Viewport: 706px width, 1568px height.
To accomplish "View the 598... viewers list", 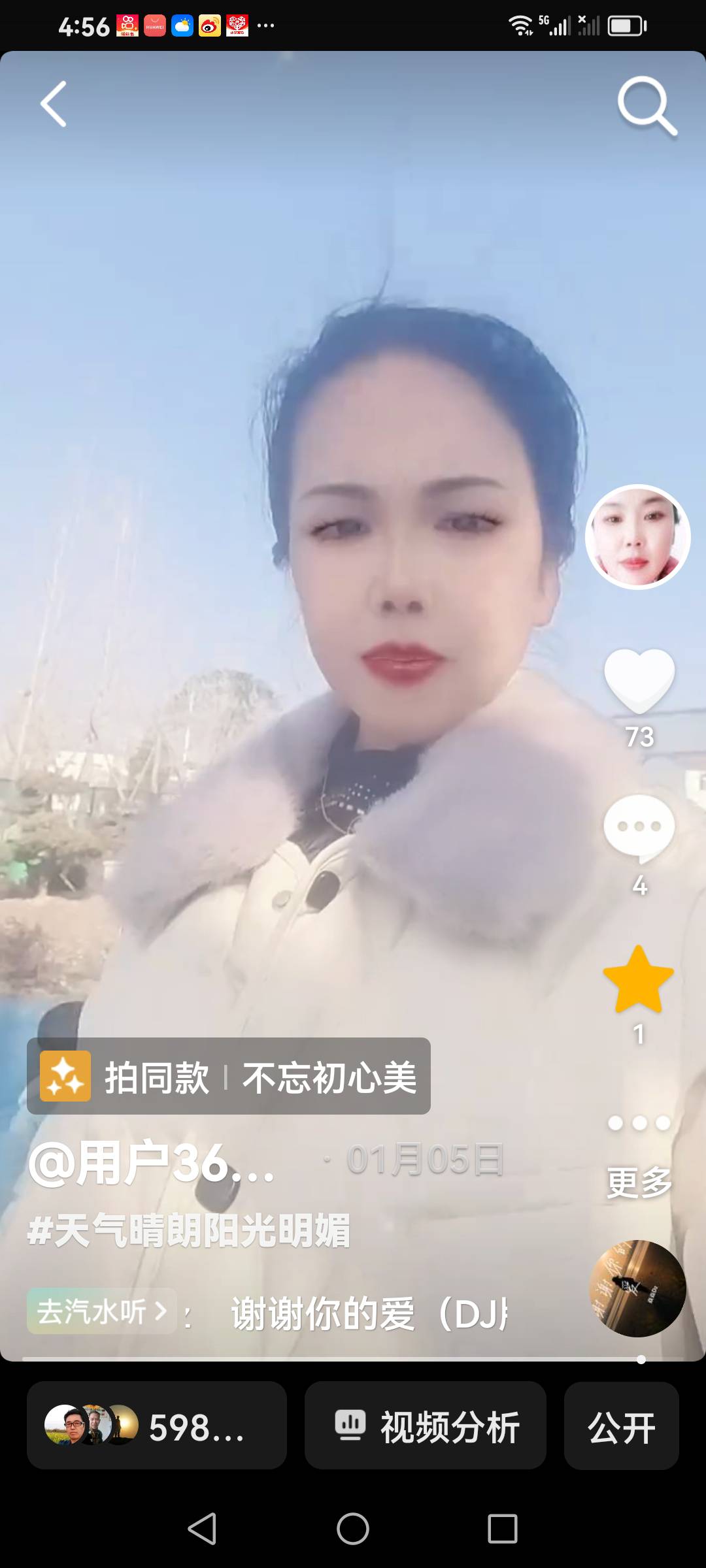I will click(x=157, y=1426).
